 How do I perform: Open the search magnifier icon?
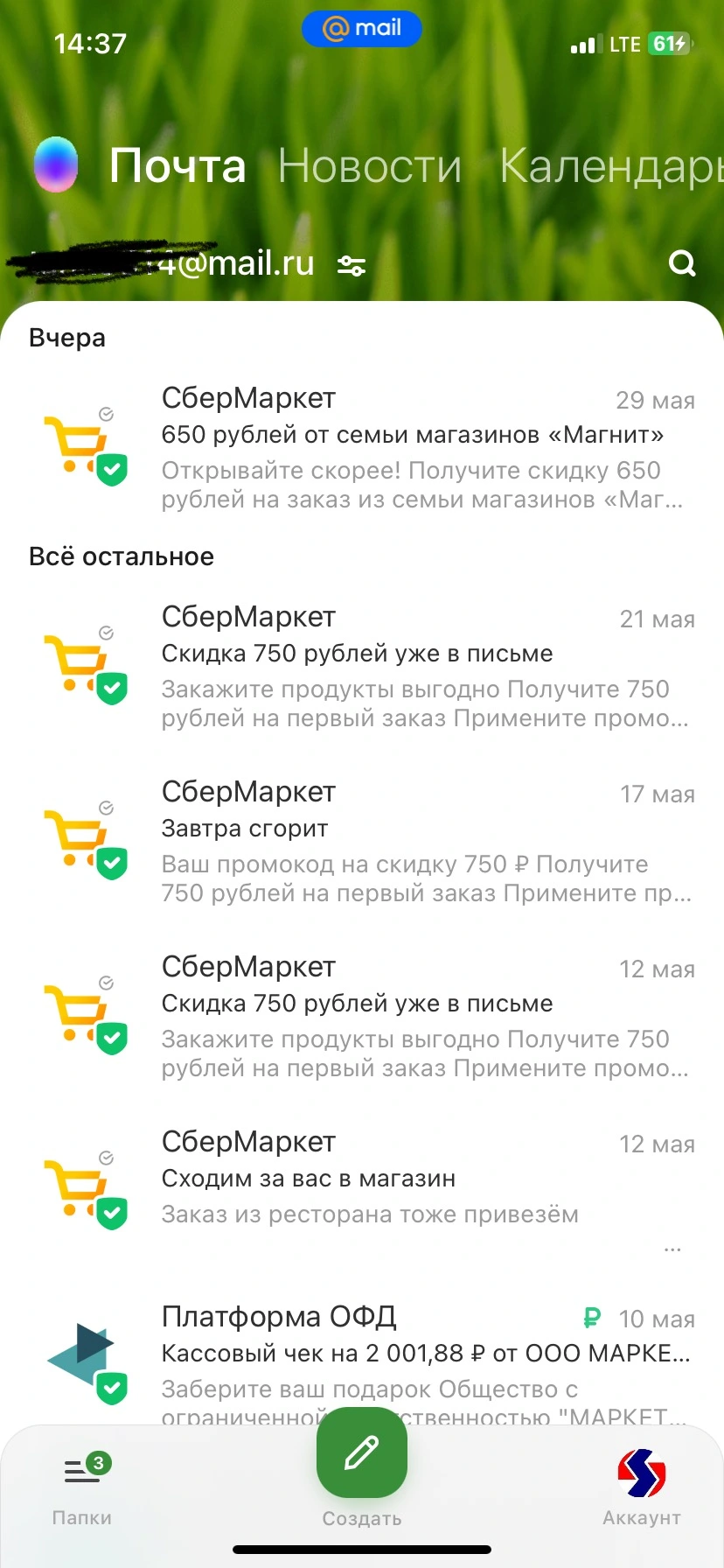pyautogui.click(x=681, y=263)
